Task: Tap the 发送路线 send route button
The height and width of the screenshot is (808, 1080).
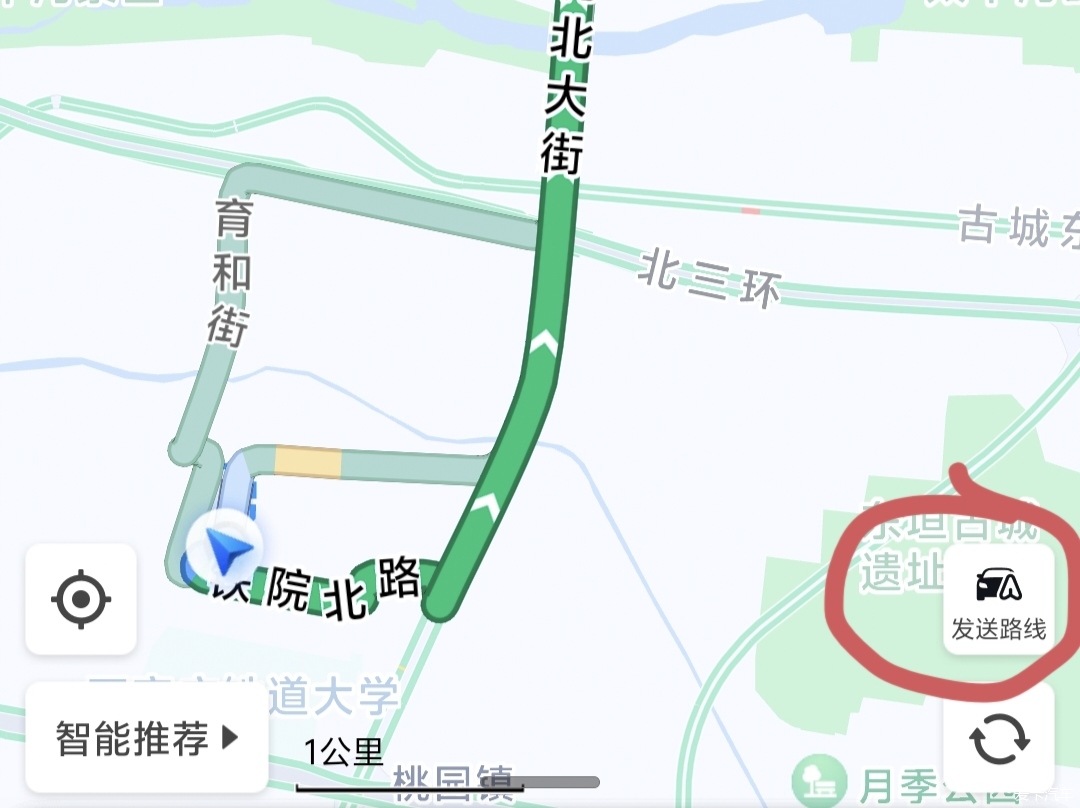Action: [998, 601]
